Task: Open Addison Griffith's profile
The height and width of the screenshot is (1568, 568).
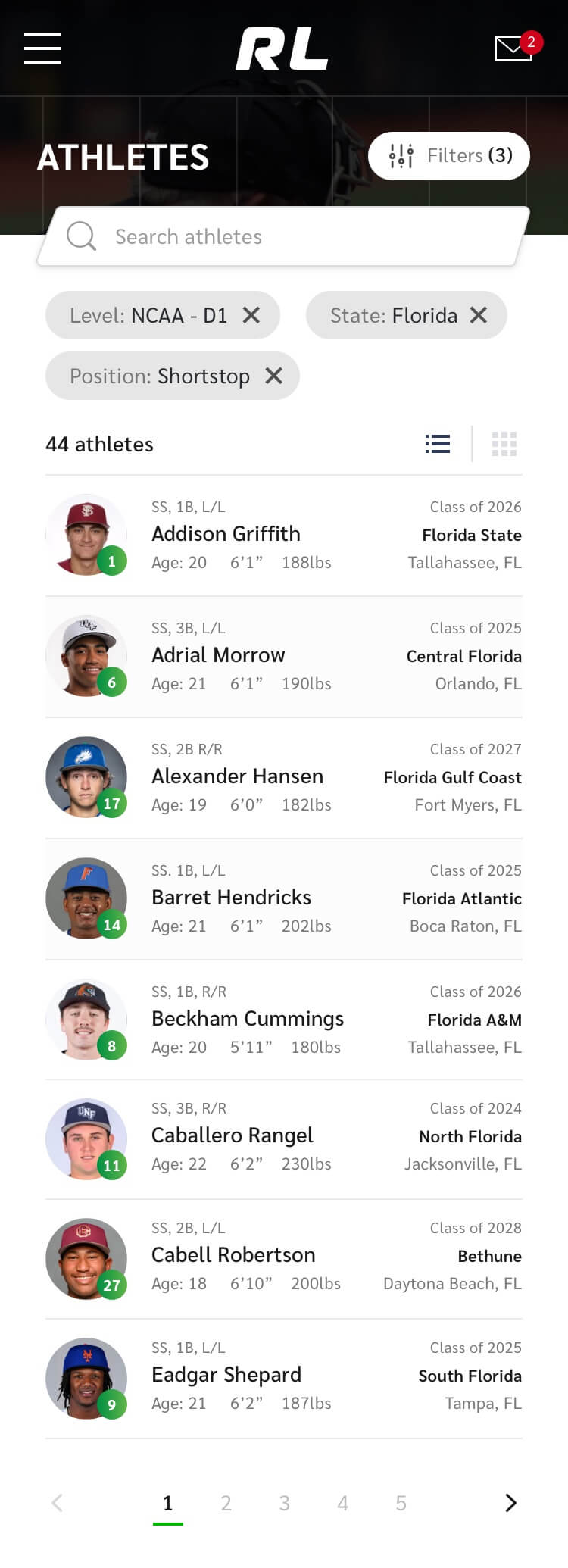Action: pyautogui.click(x=226, y=534)
